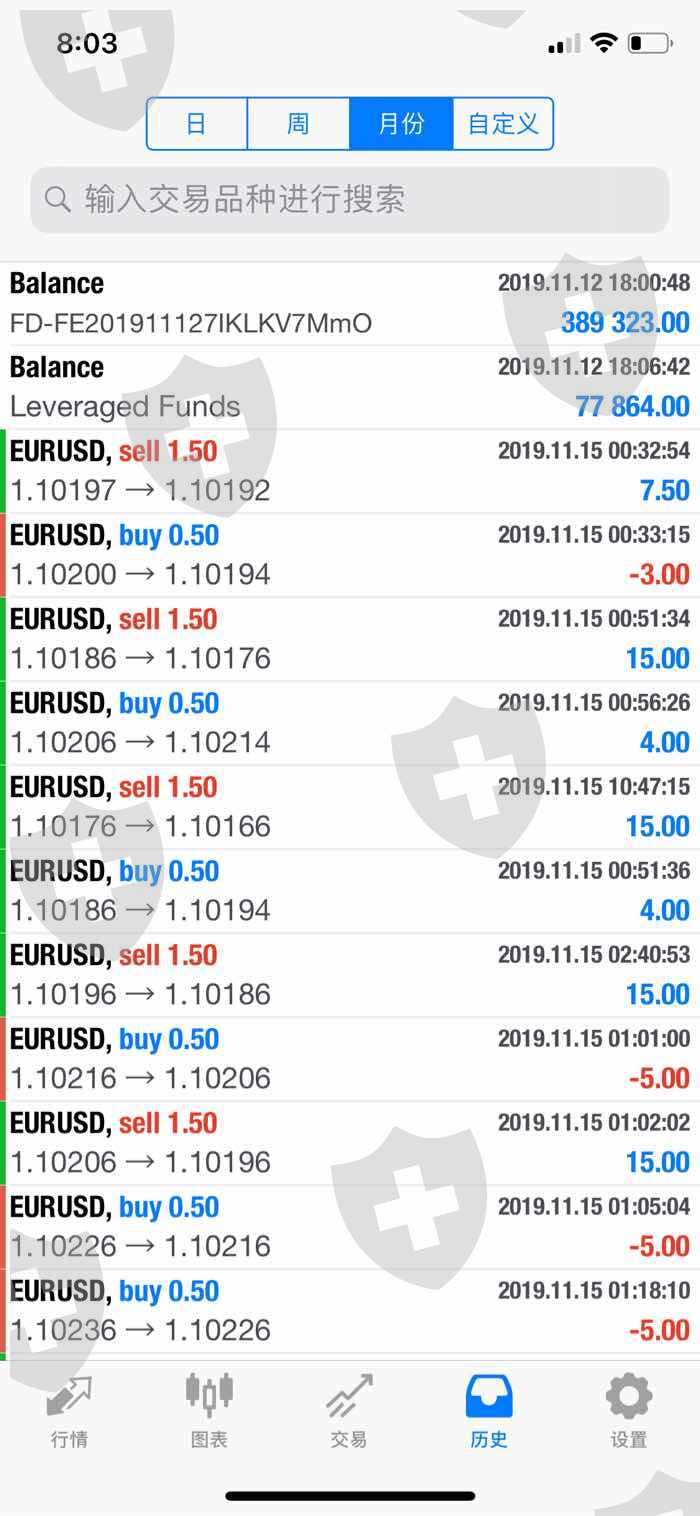The image size is (700, 1516).
Task: Switch to the 日 (day) period
Action: 197,124
